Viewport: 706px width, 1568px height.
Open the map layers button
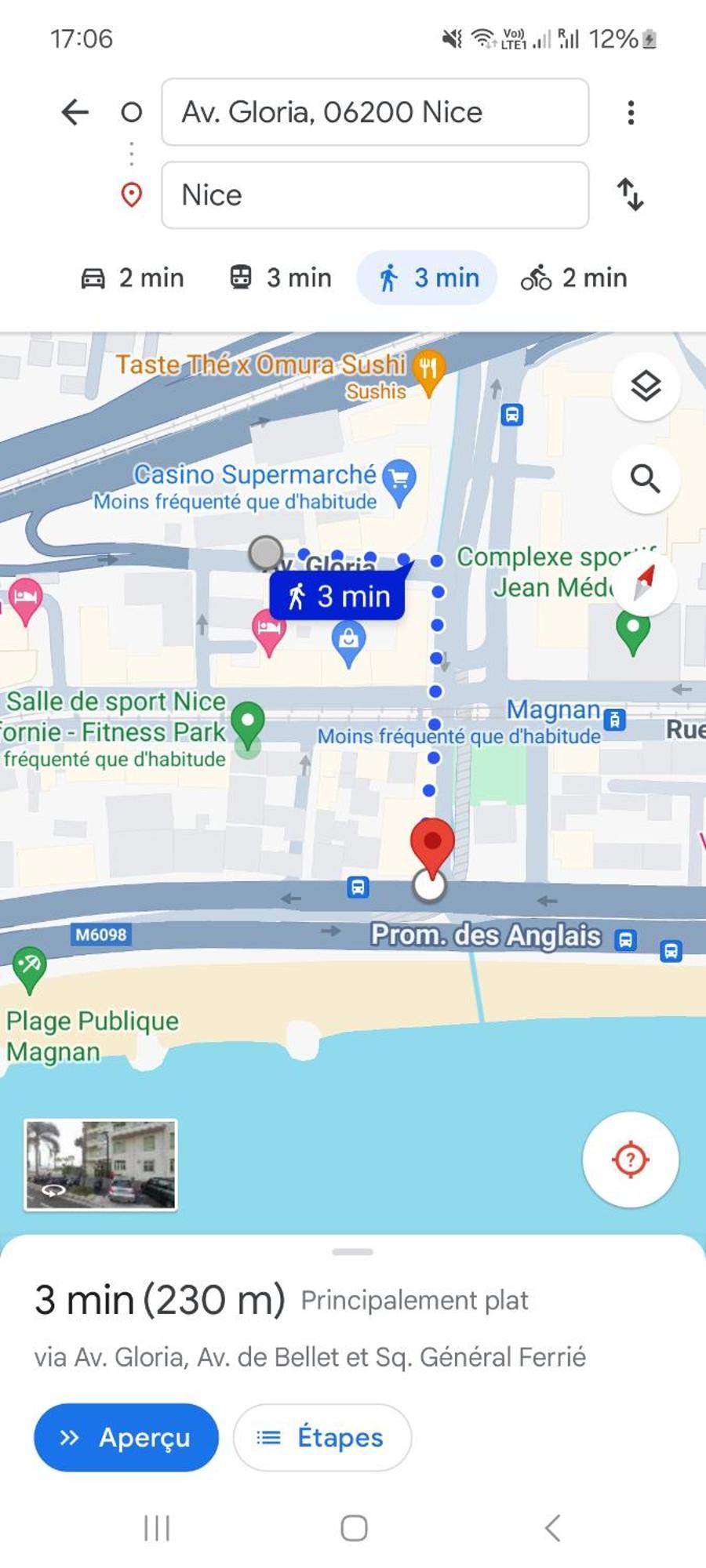click(646, 387)
